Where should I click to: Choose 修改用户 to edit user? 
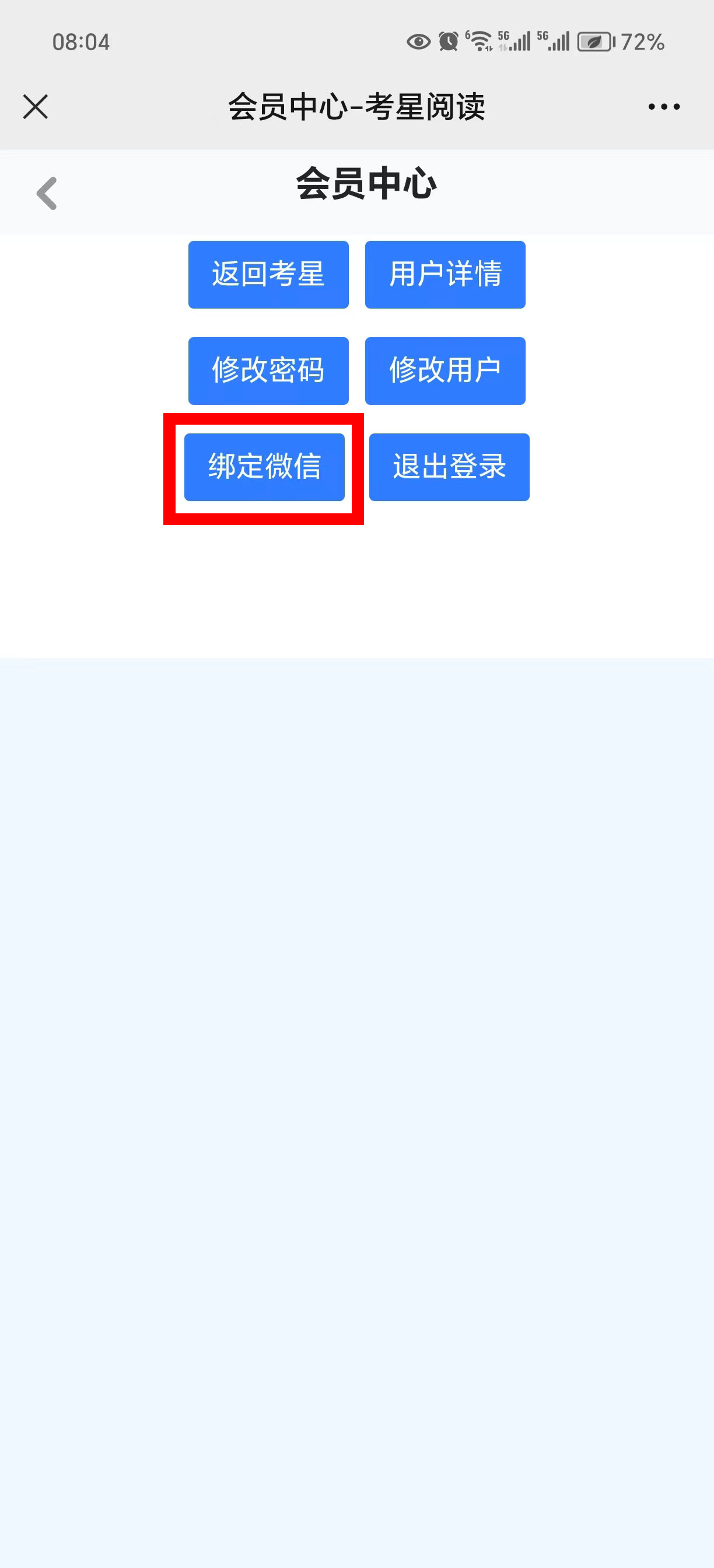pyautogui.click(x=445, y=370)
